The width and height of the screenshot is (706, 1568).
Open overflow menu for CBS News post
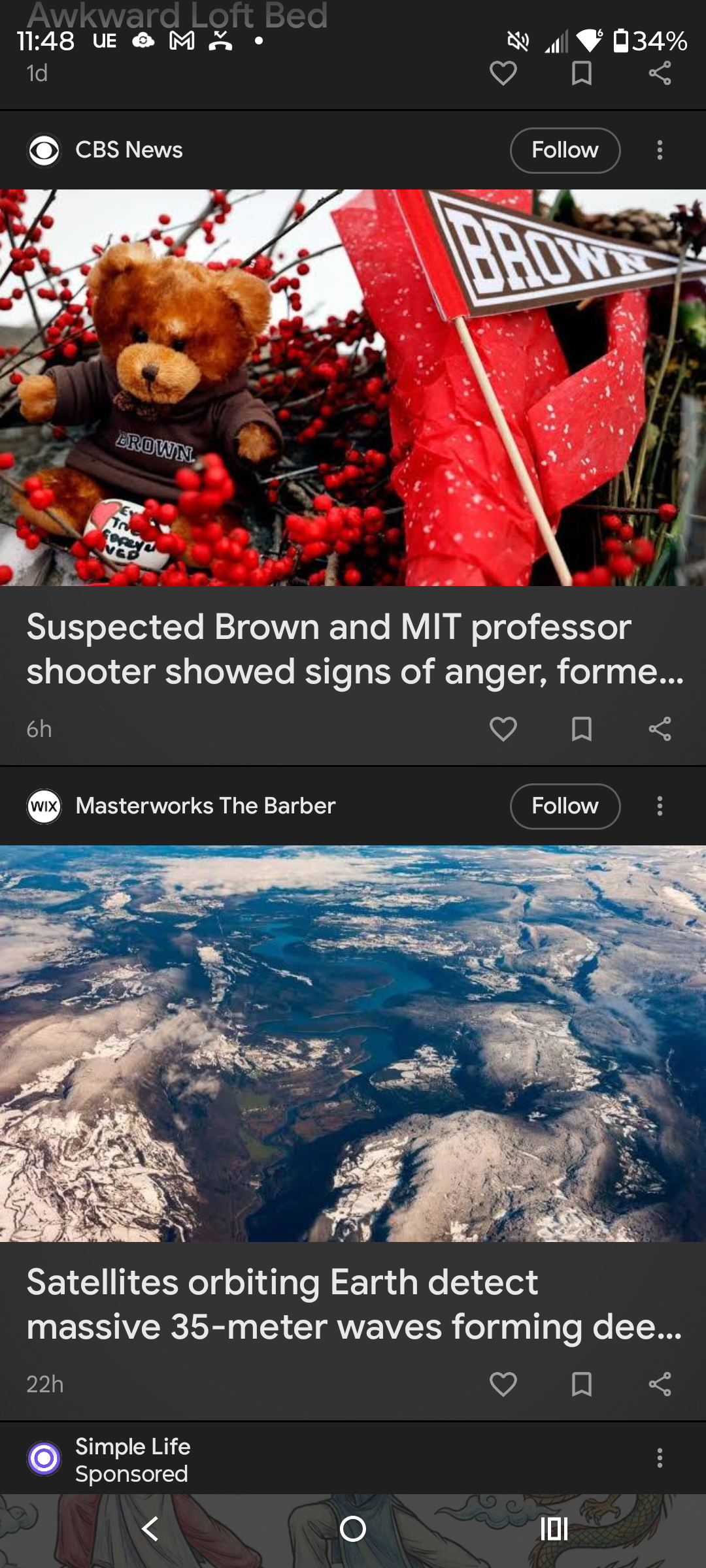[x=660, y=150]
